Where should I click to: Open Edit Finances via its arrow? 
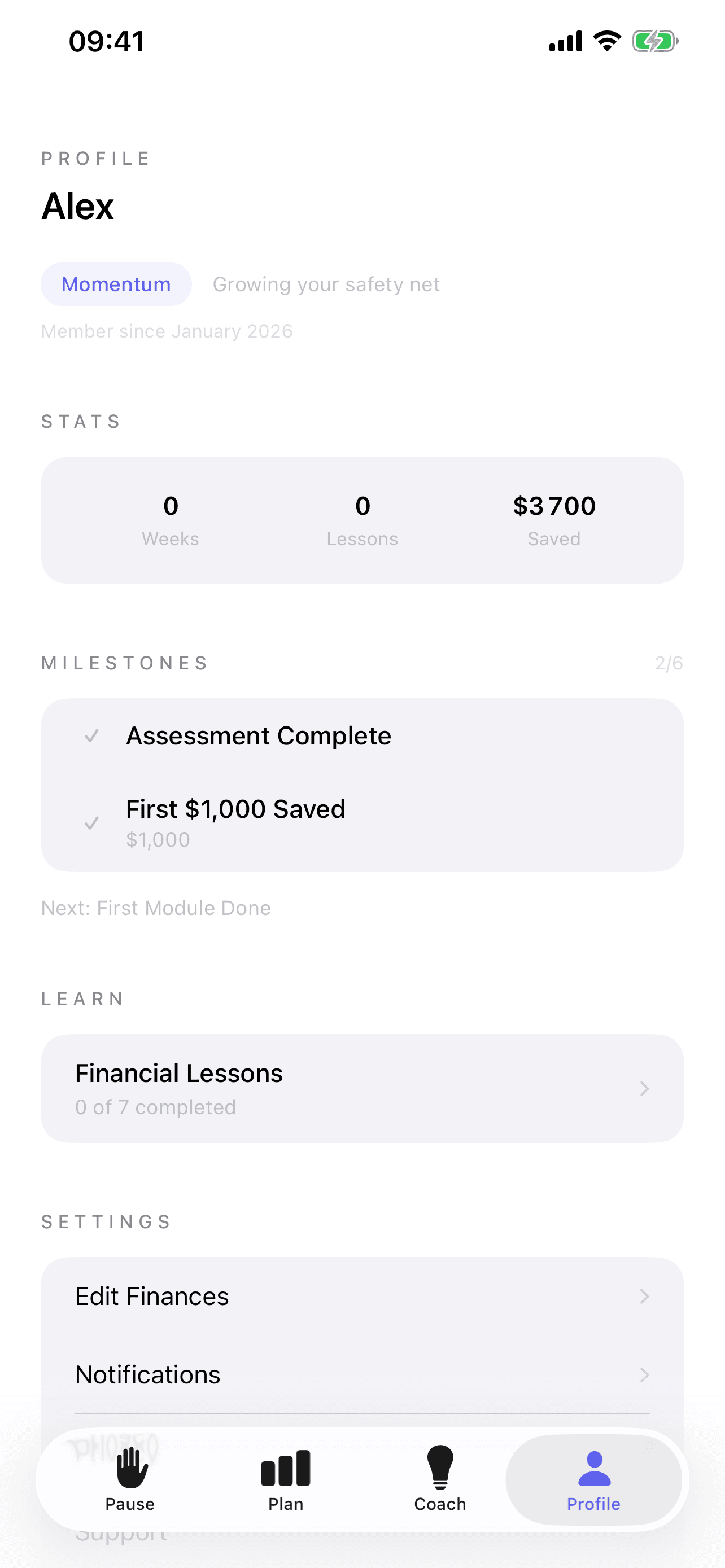tap(644, 1296)
